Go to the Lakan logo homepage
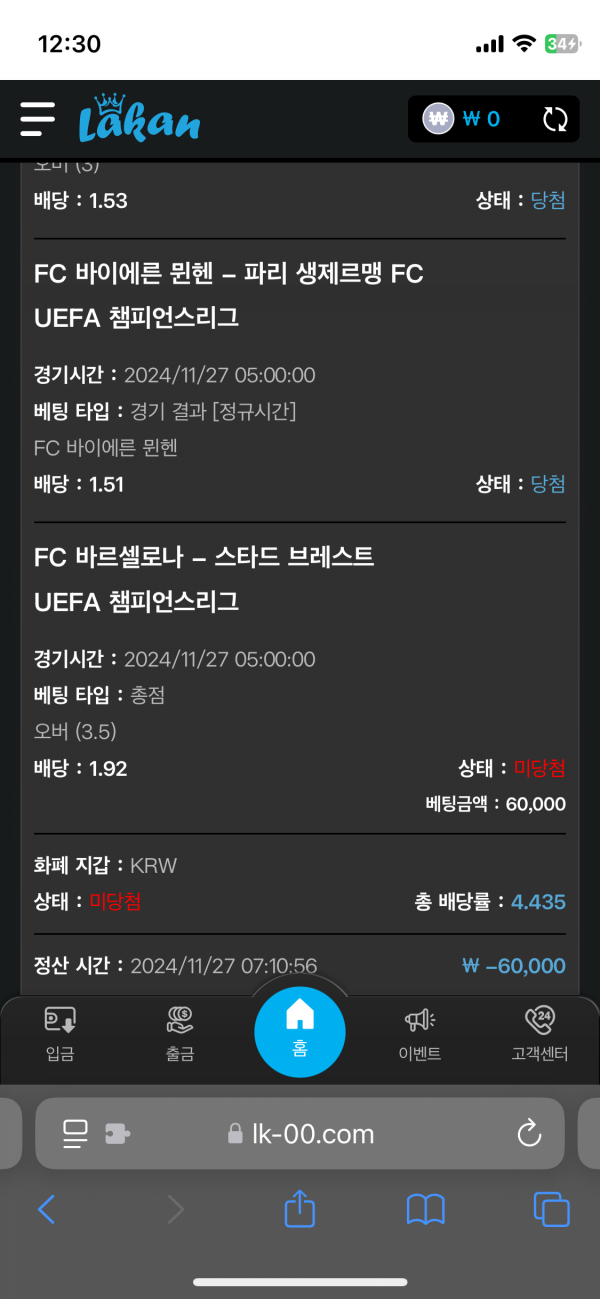Viewport: 600px width, 1299px height. click(139, 119)
